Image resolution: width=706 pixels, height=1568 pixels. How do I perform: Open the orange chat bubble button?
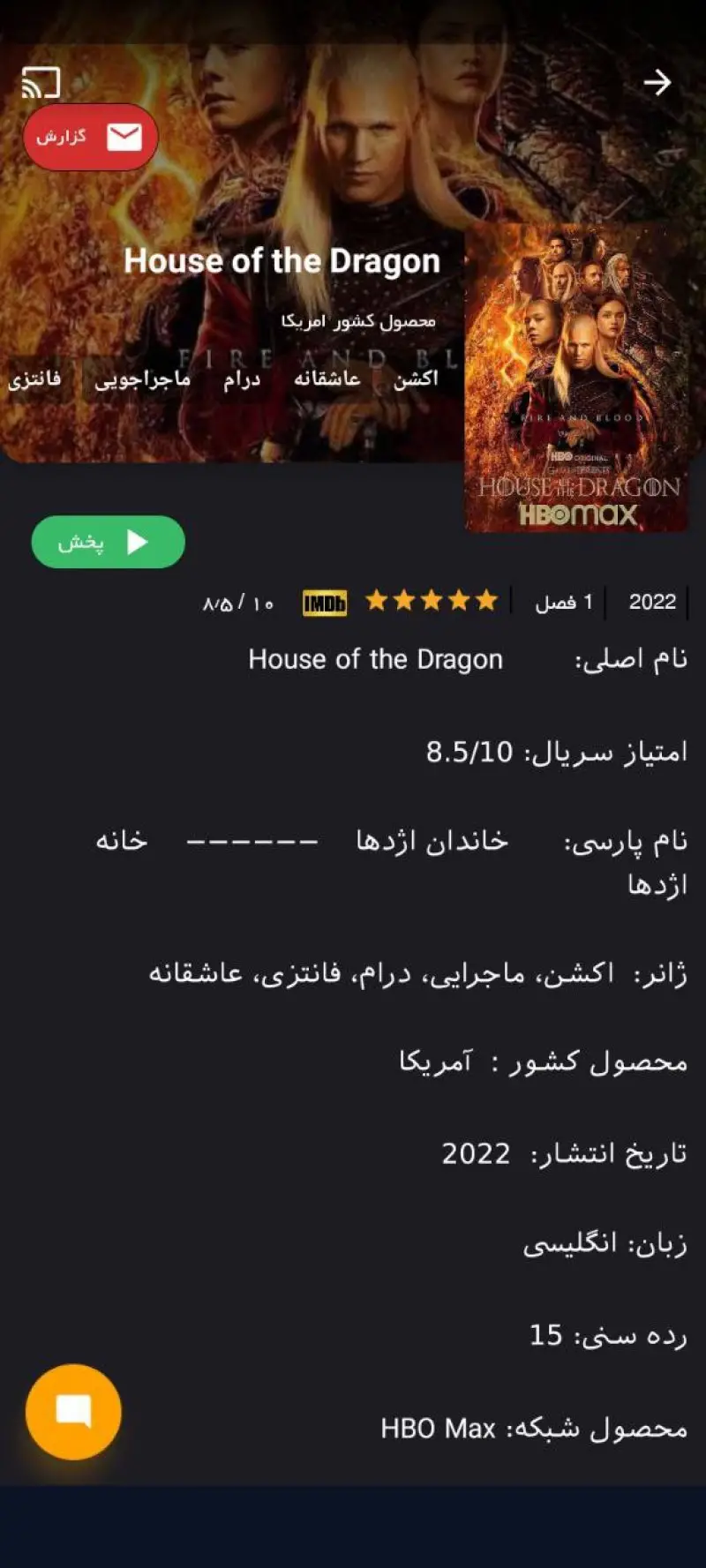coord(73,1411)
